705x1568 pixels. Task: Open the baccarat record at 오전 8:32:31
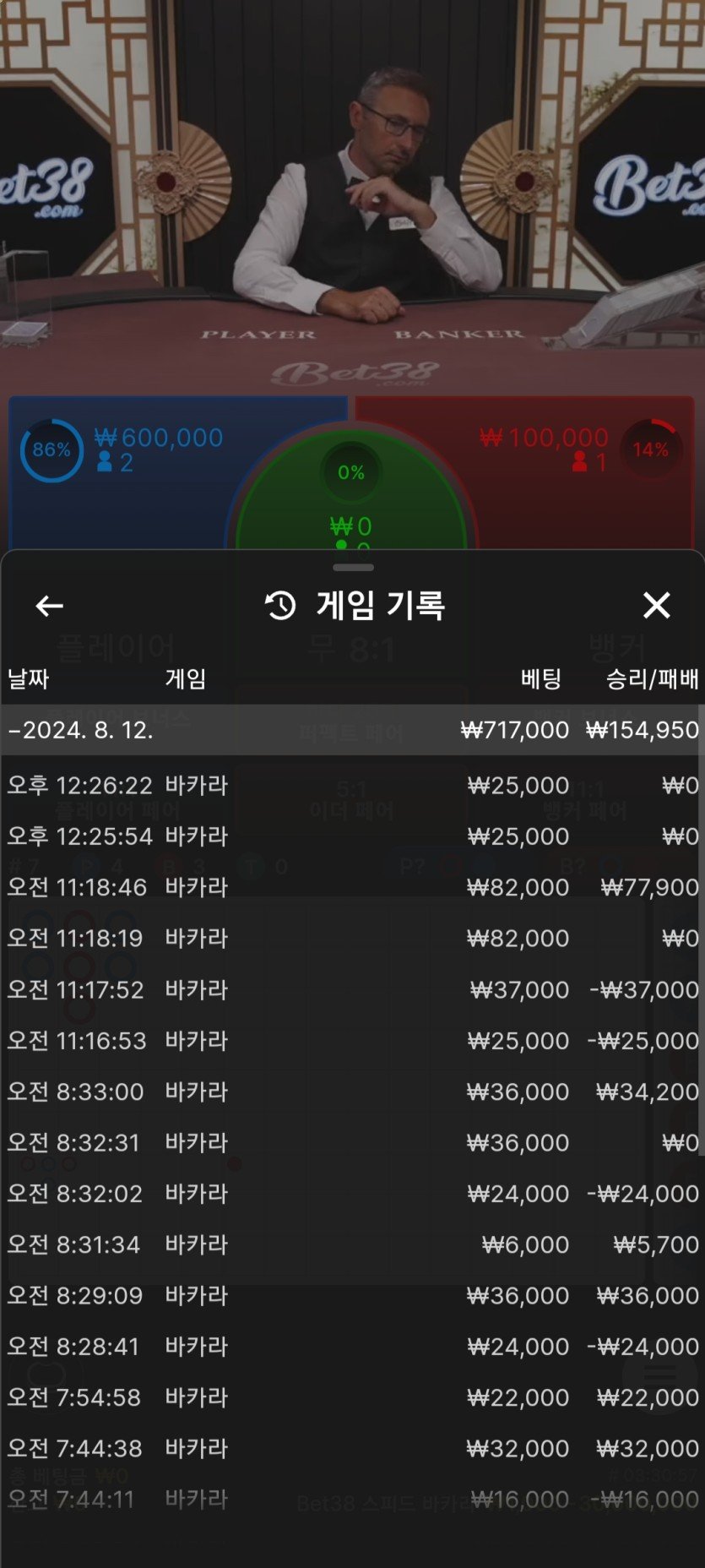(x=352, y=1142)
